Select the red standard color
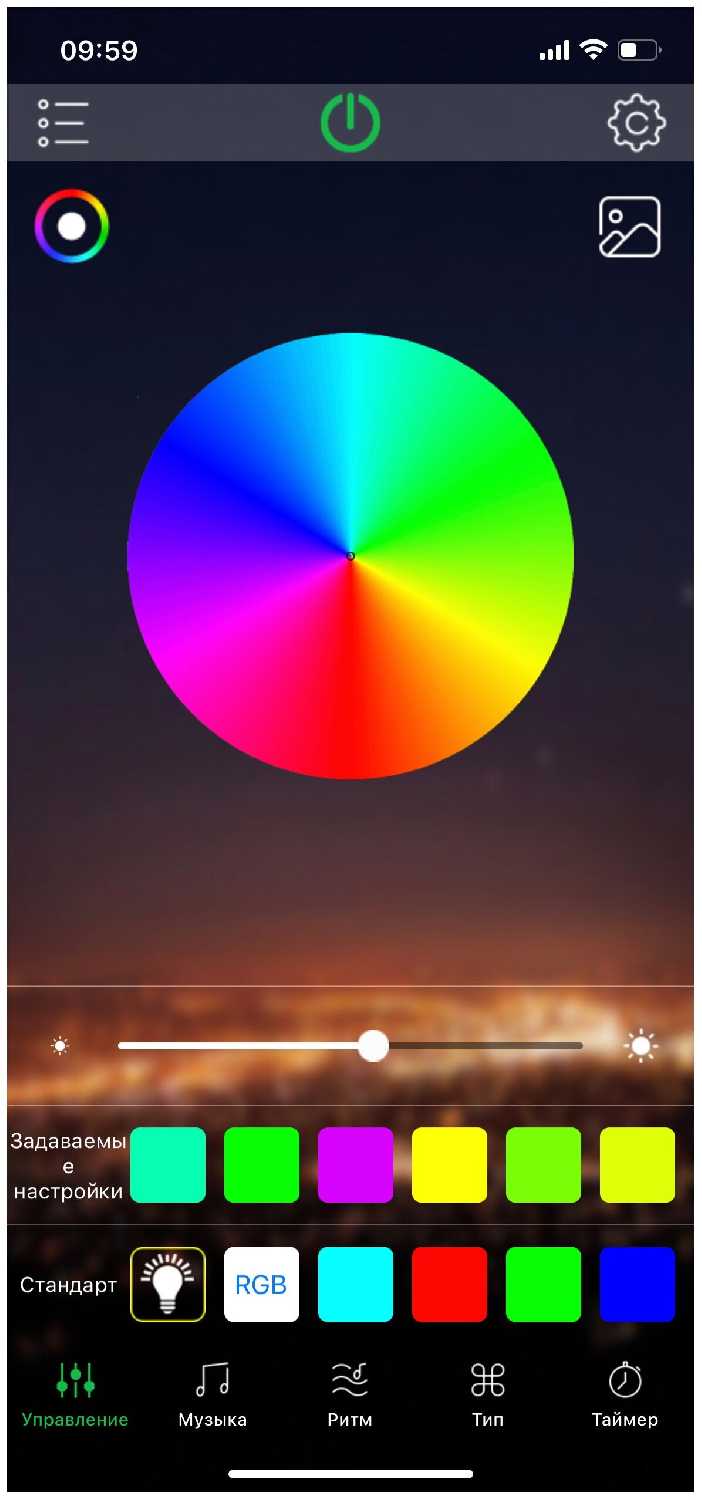The width and height of the screenshot is (702, 1500). point(449,1284)
